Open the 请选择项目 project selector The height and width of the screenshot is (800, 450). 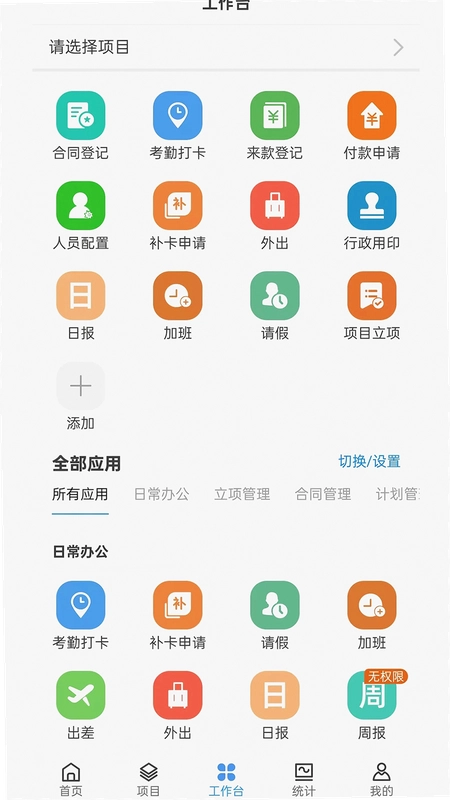(x=226, y=47)
